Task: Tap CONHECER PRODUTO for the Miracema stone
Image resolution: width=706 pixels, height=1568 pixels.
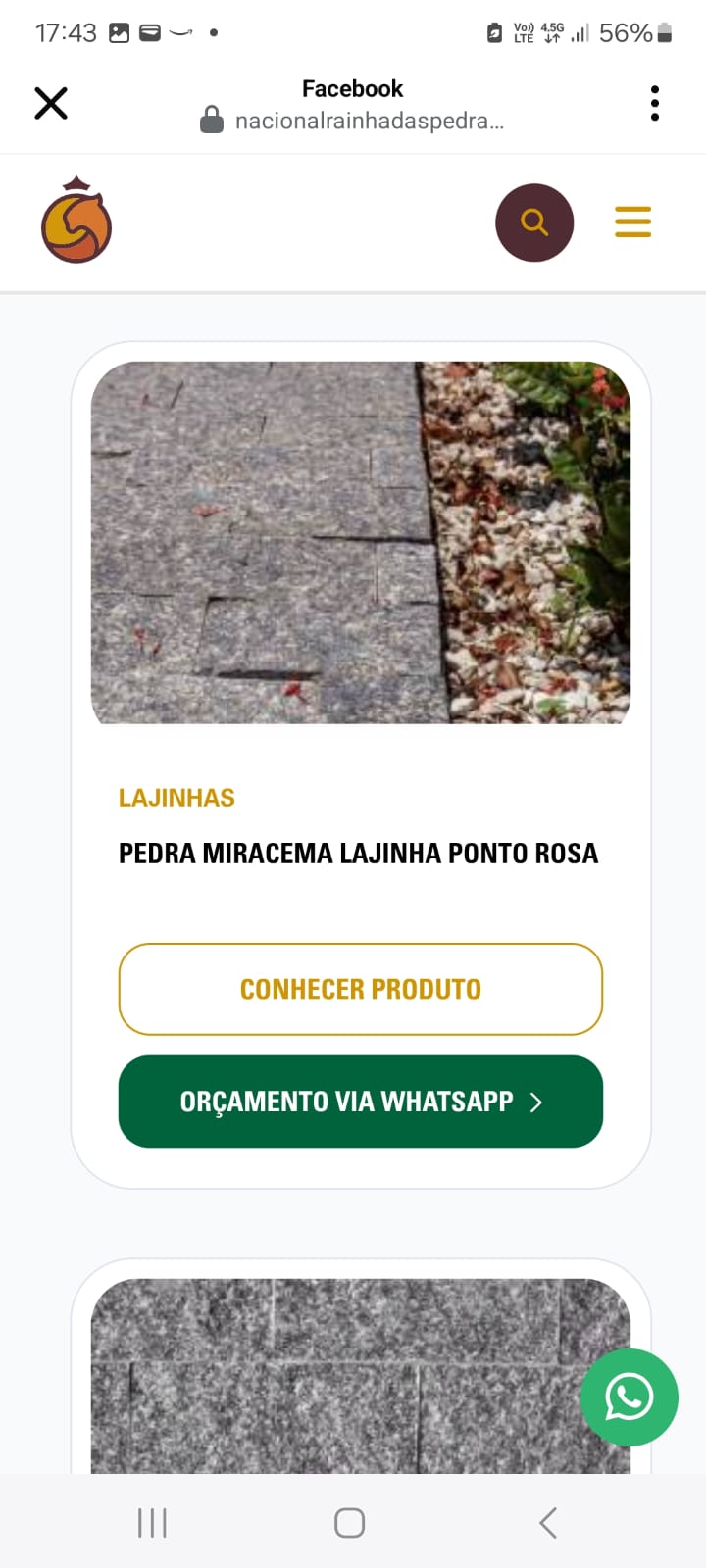Action: click(360, 989)
